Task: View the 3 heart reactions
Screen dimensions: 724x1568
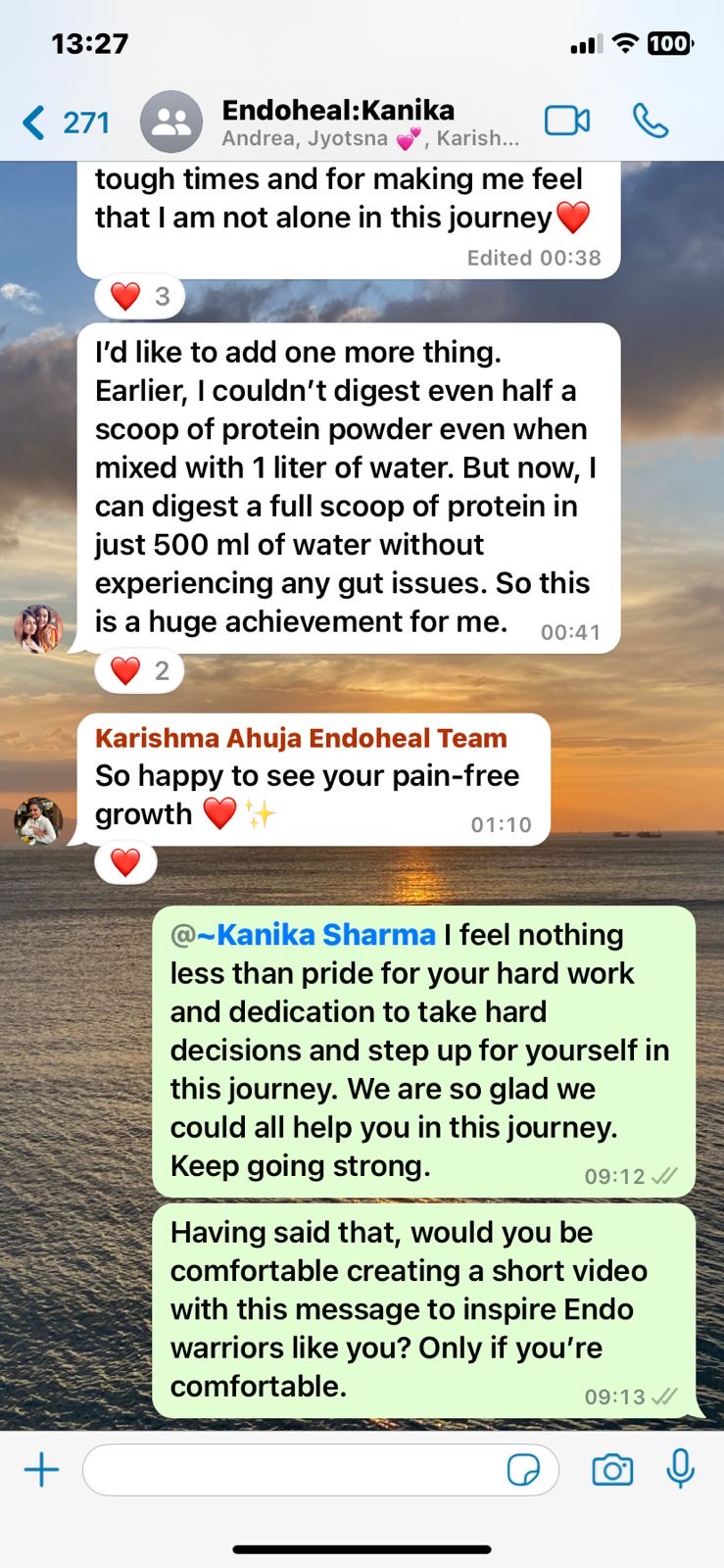Action: (140, 296)
